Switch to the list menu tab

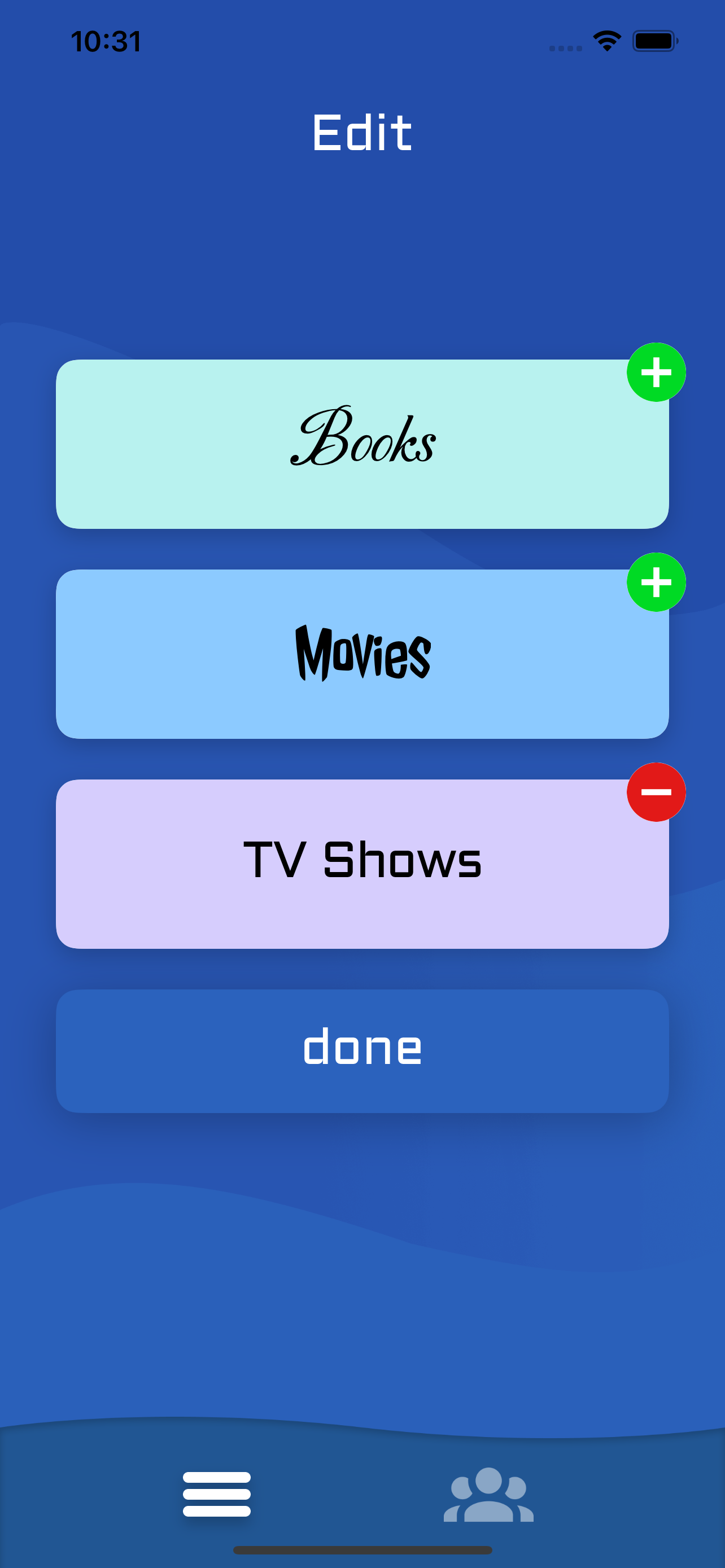(217, 1493)
